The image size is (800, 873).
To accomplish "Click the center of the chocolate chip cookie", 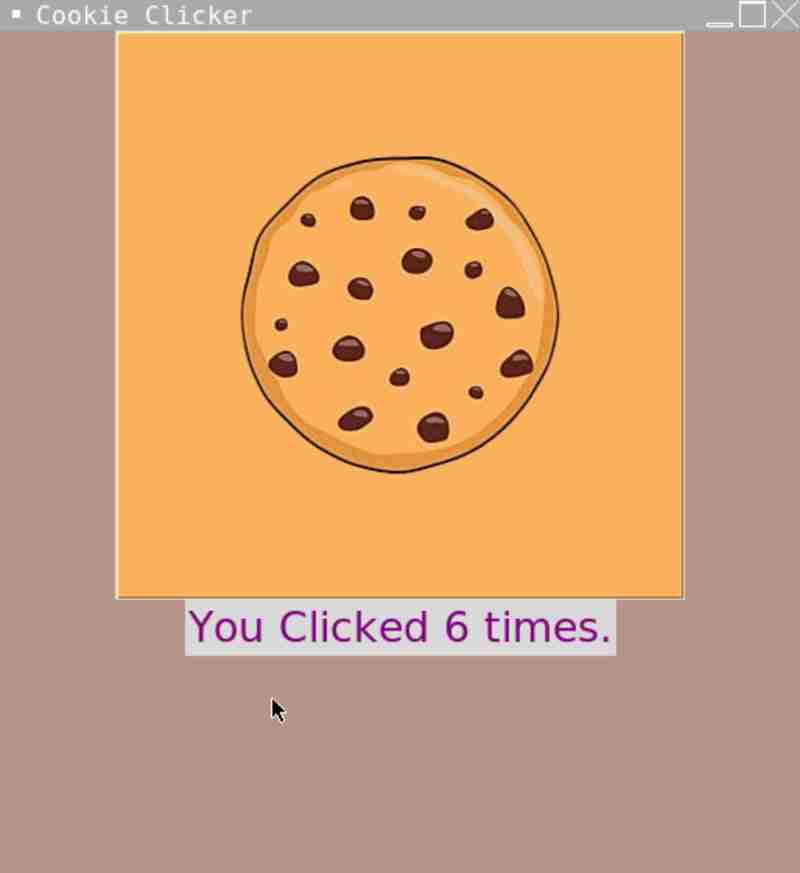I will click(x=400, y=315).
